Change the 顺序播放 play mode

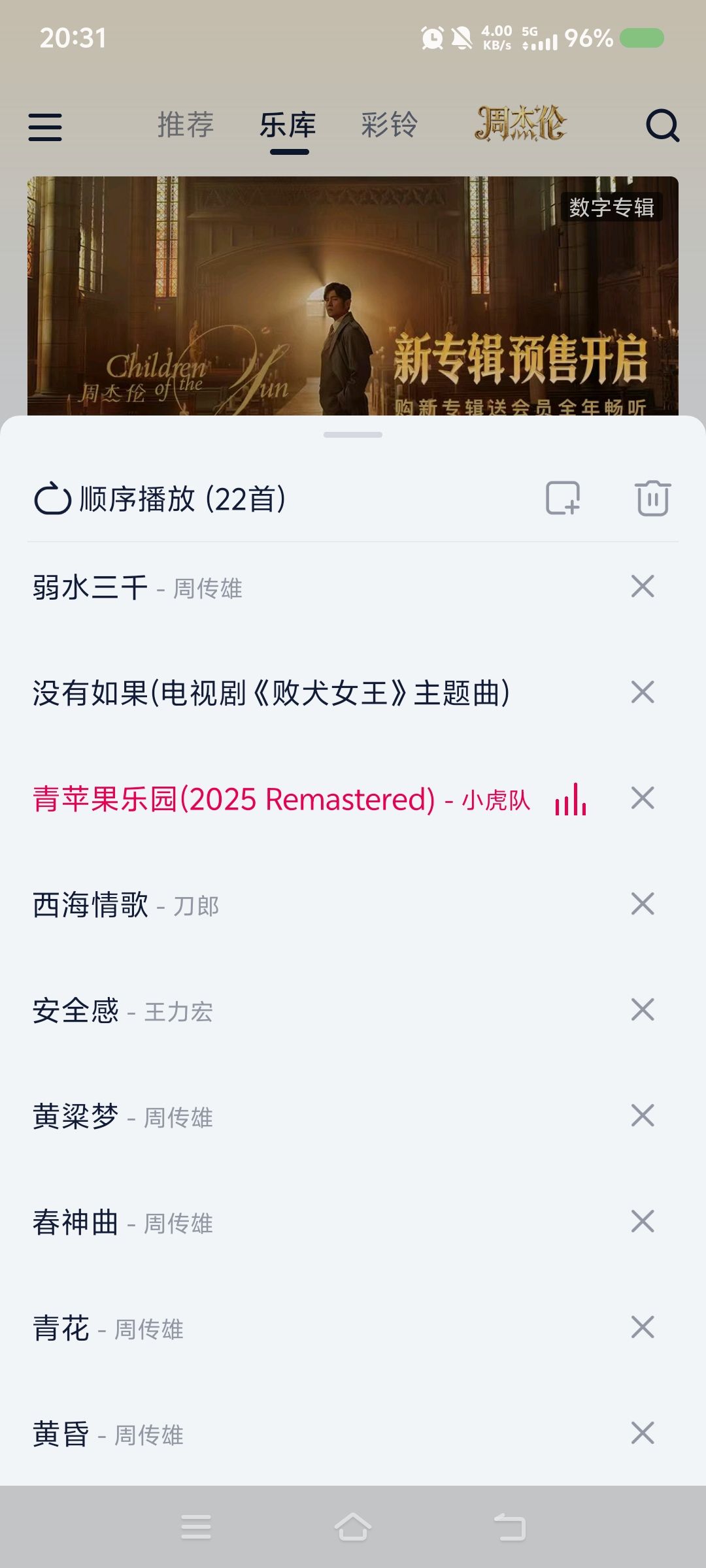(x=160, y=499)
